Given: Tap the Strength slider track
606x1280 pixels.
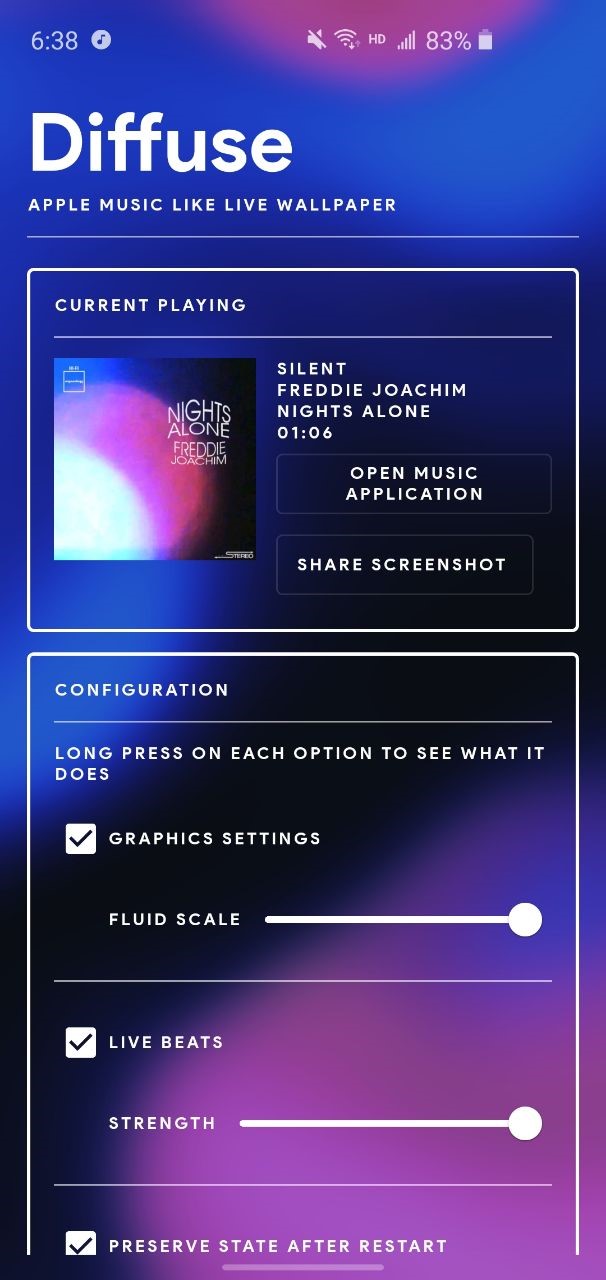Looking at the screenshot, I should pyautogui.click(x=391, y=1124).
